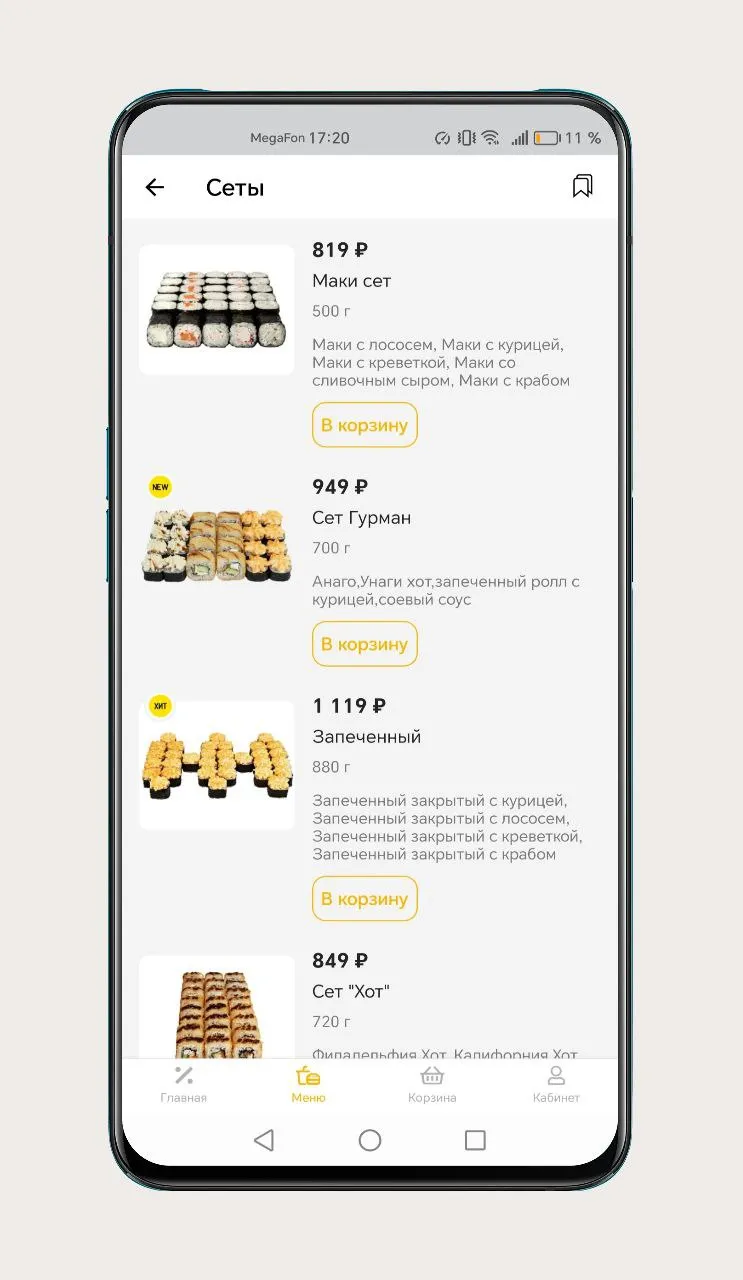Add Маки сет to the cart
The image size is (743, 1280).
coord(365,425)
